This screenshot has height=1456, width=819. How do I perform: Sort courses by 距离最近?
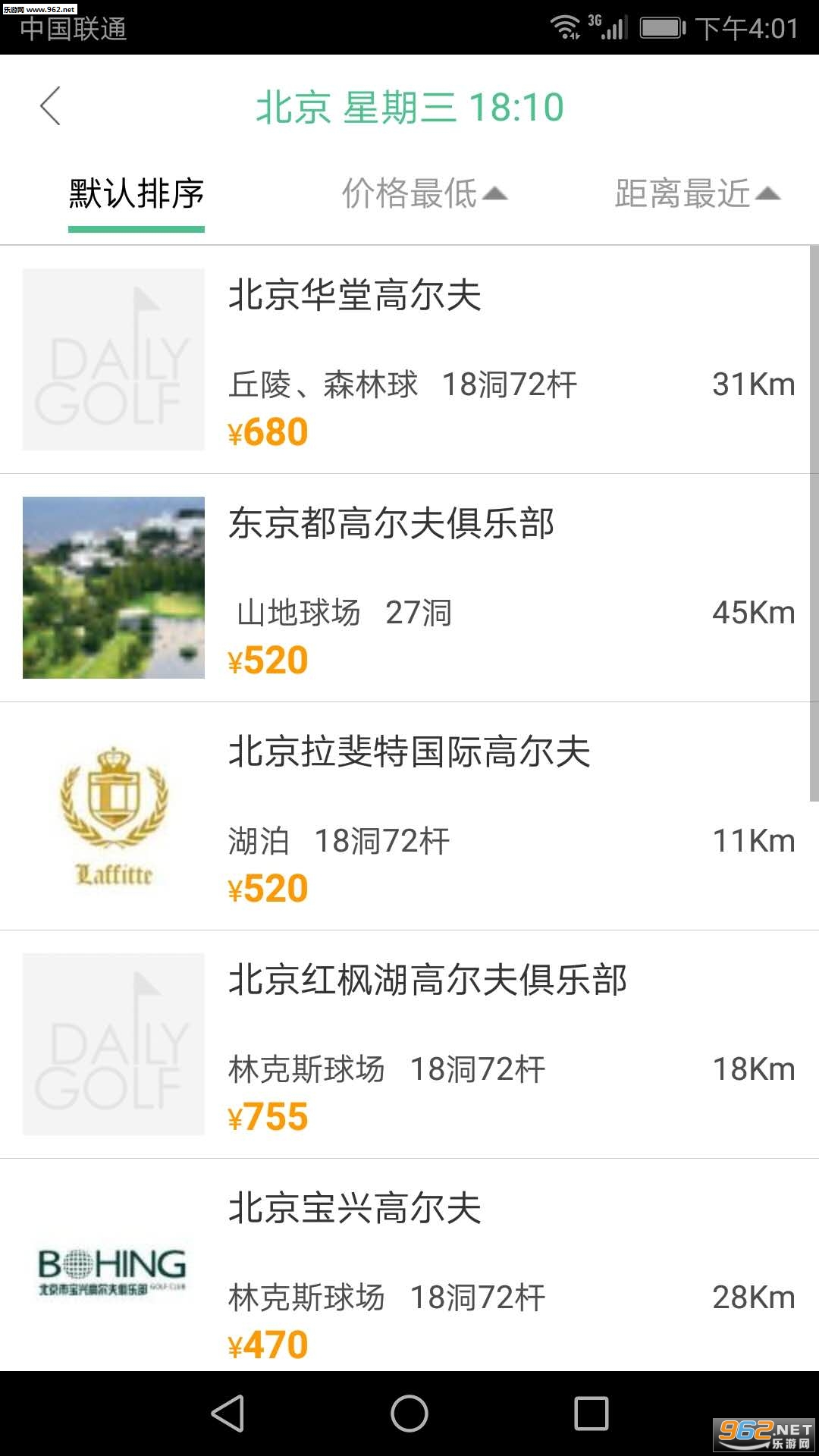696,194
